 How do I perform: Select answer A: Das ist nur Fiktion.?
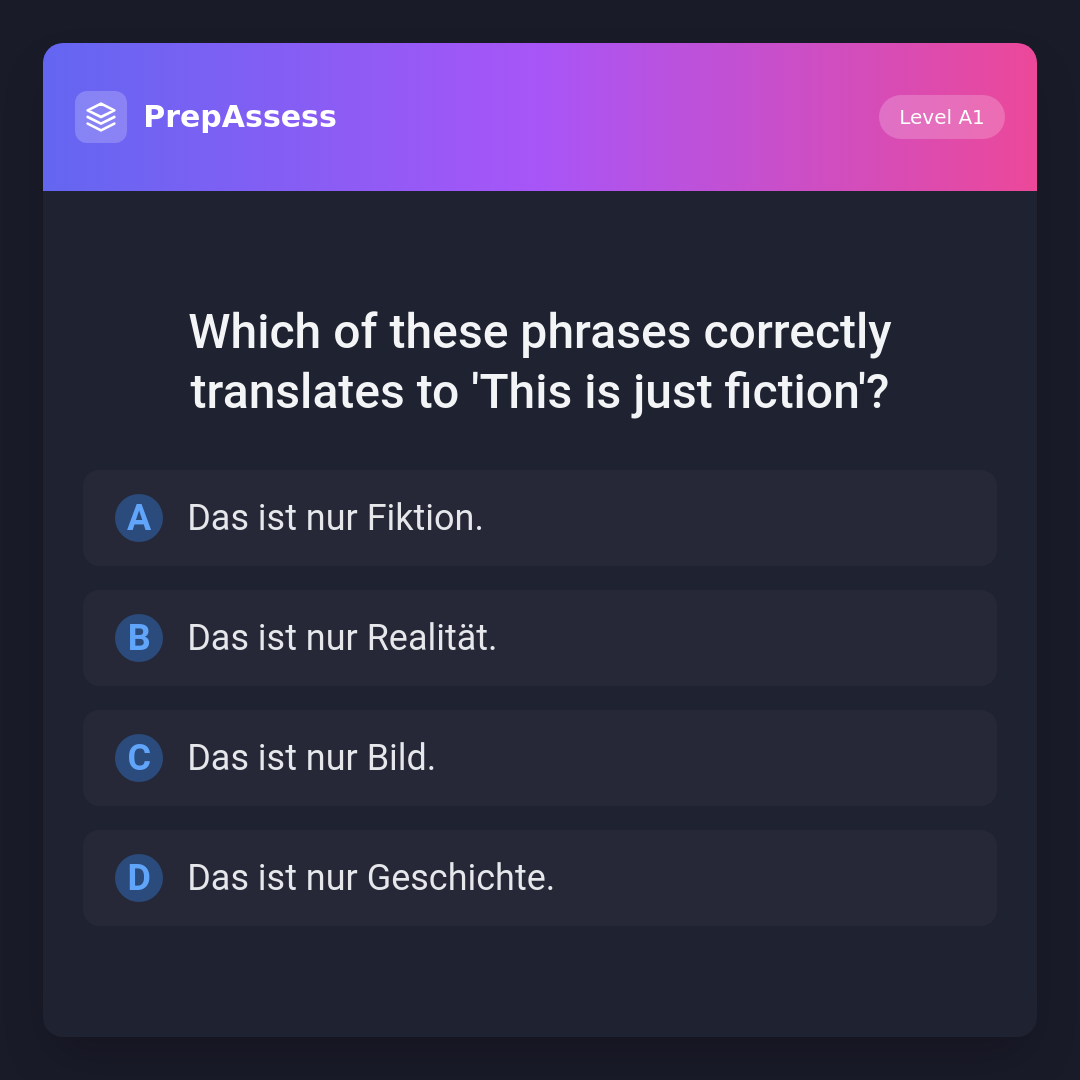click(x=539, y=518)
